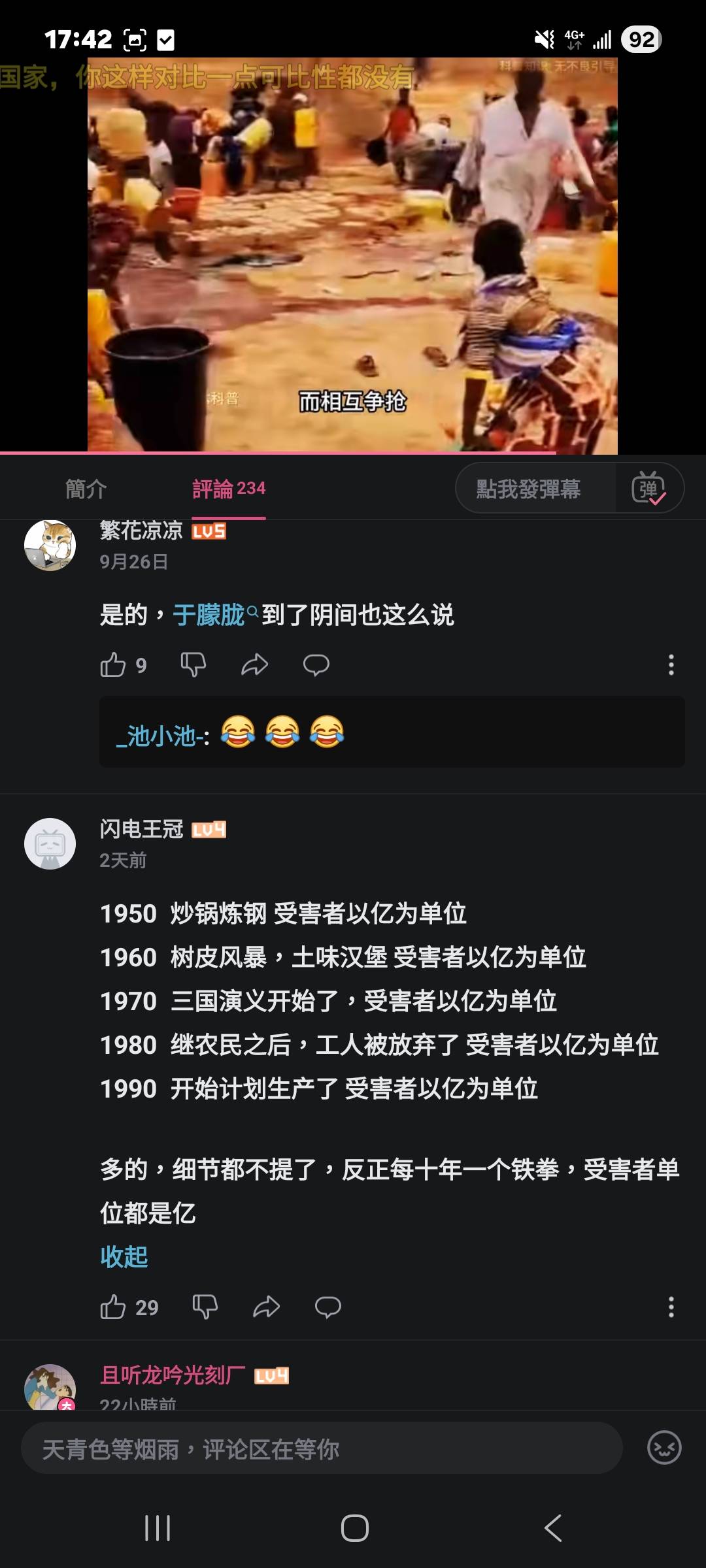Open more options on 繁花凉凉's comment
This screenshot has height=1568, width=706.
(x=671, y=665)
